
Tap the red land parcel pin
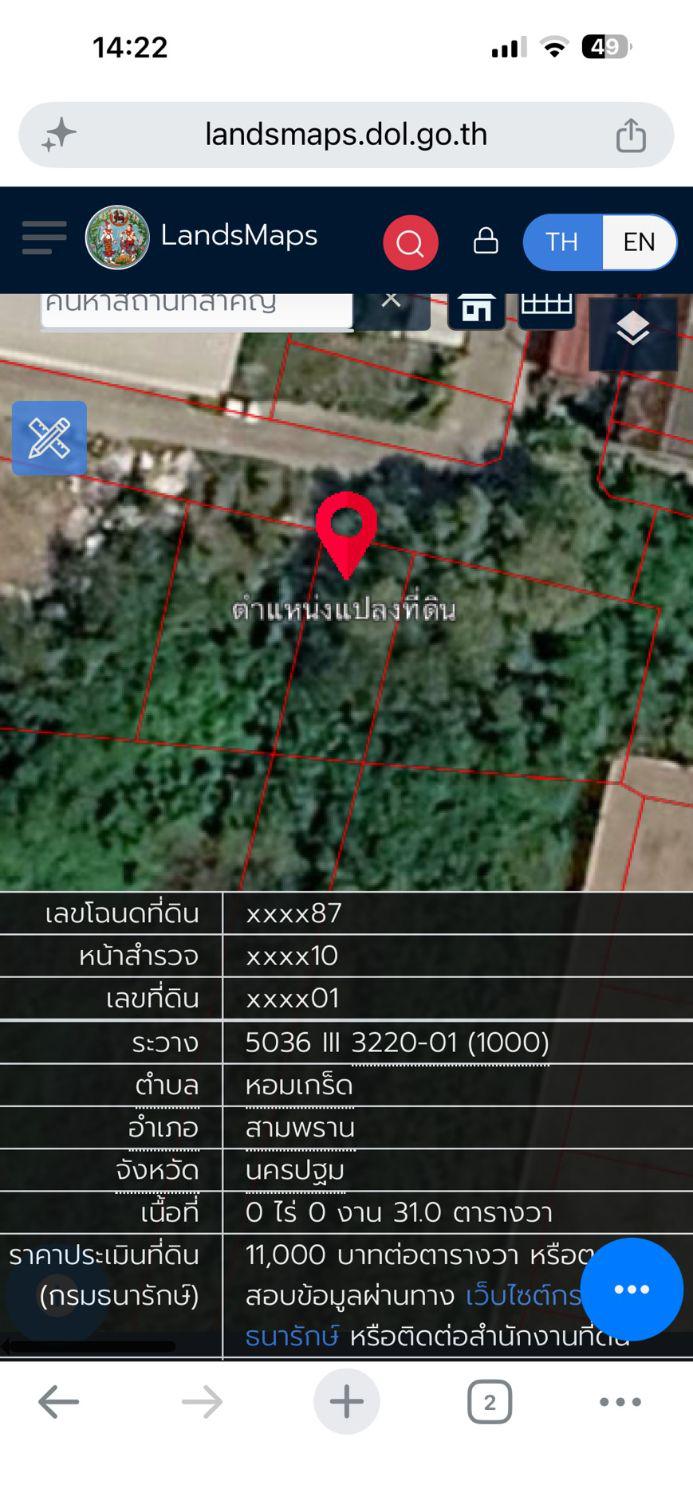(x=347, y=534)
